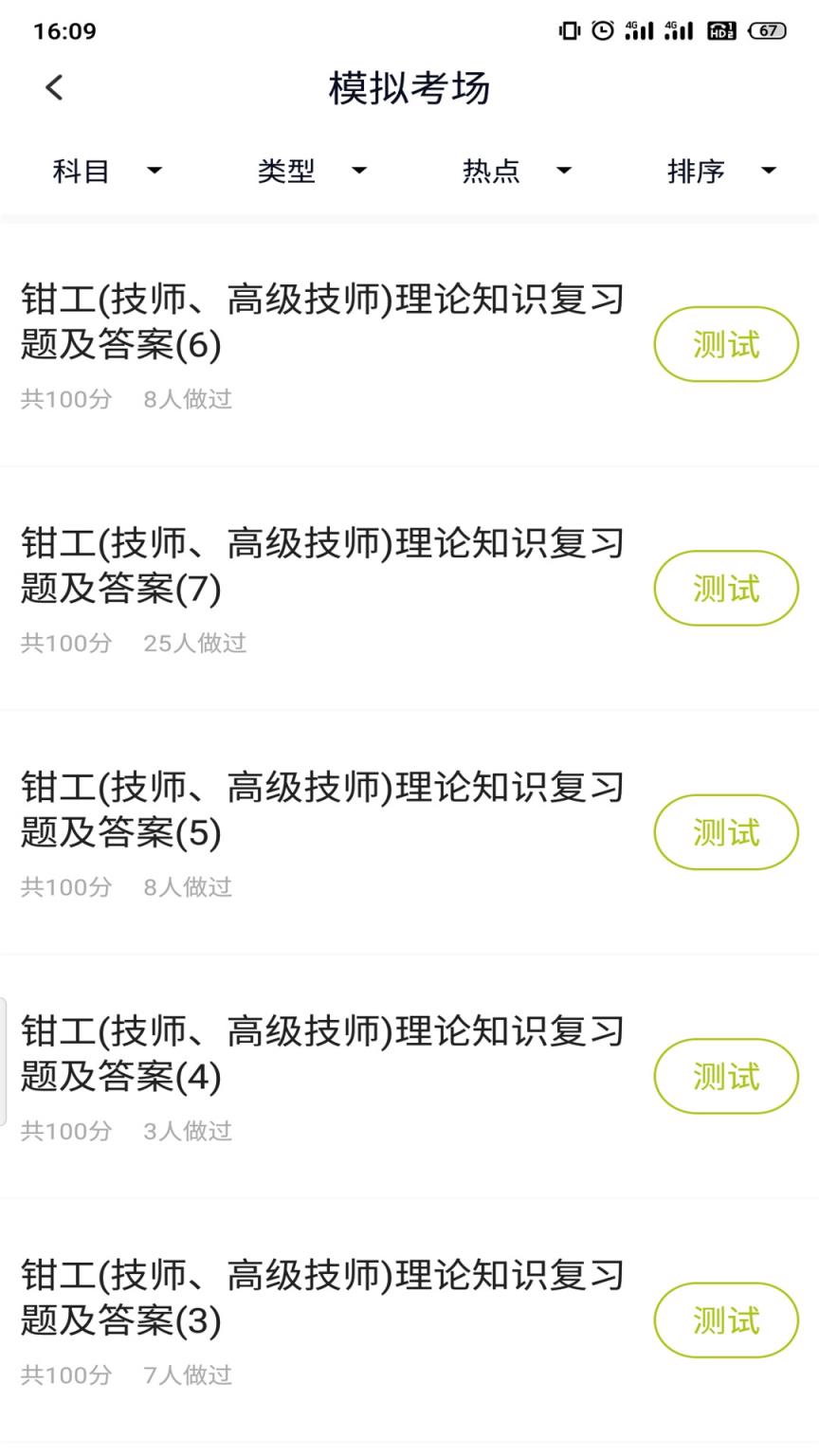Tap the back arrow to exit 模拟考场
The image size is (819, 1456).
pos(53,86)
